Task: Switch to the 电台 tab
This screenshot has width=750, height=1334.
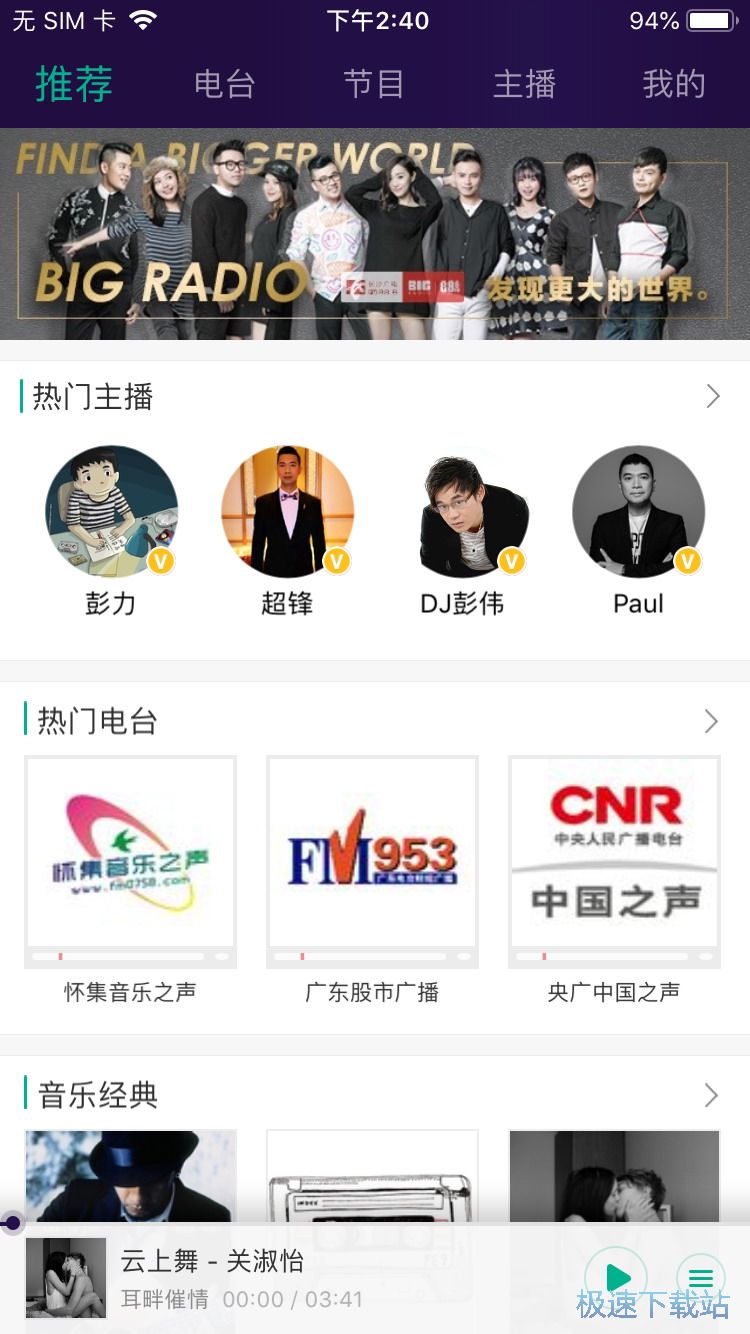Action: (x=224, y=84)
